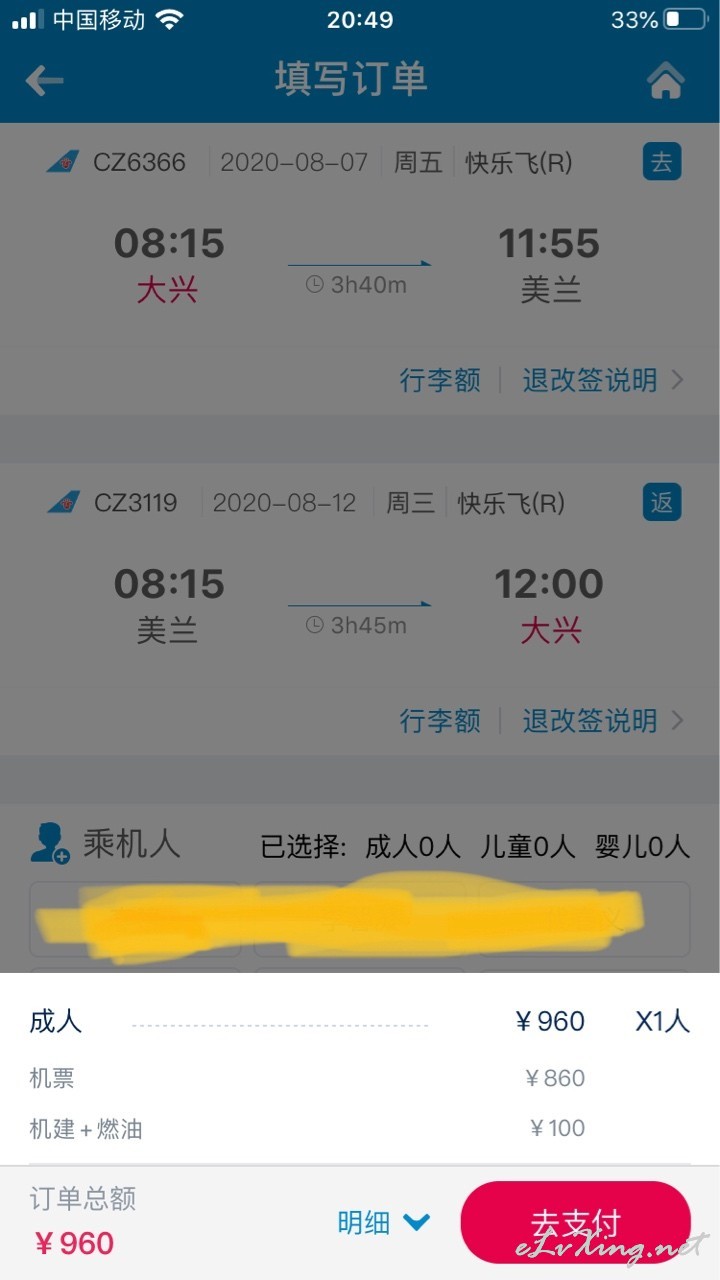Open 行李额 for flight CZ6366
The image size is (720, 1280).
(440, 380)
